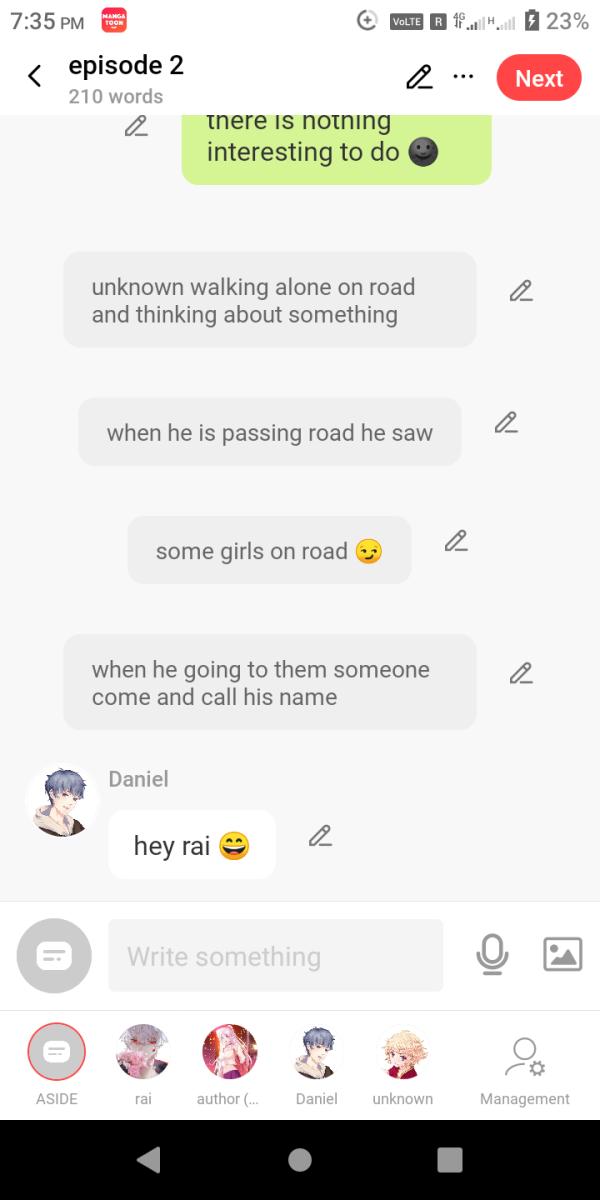
Task: Edit the episode title with the pencil
Action: pyautogui.click(x=419, y=77)
